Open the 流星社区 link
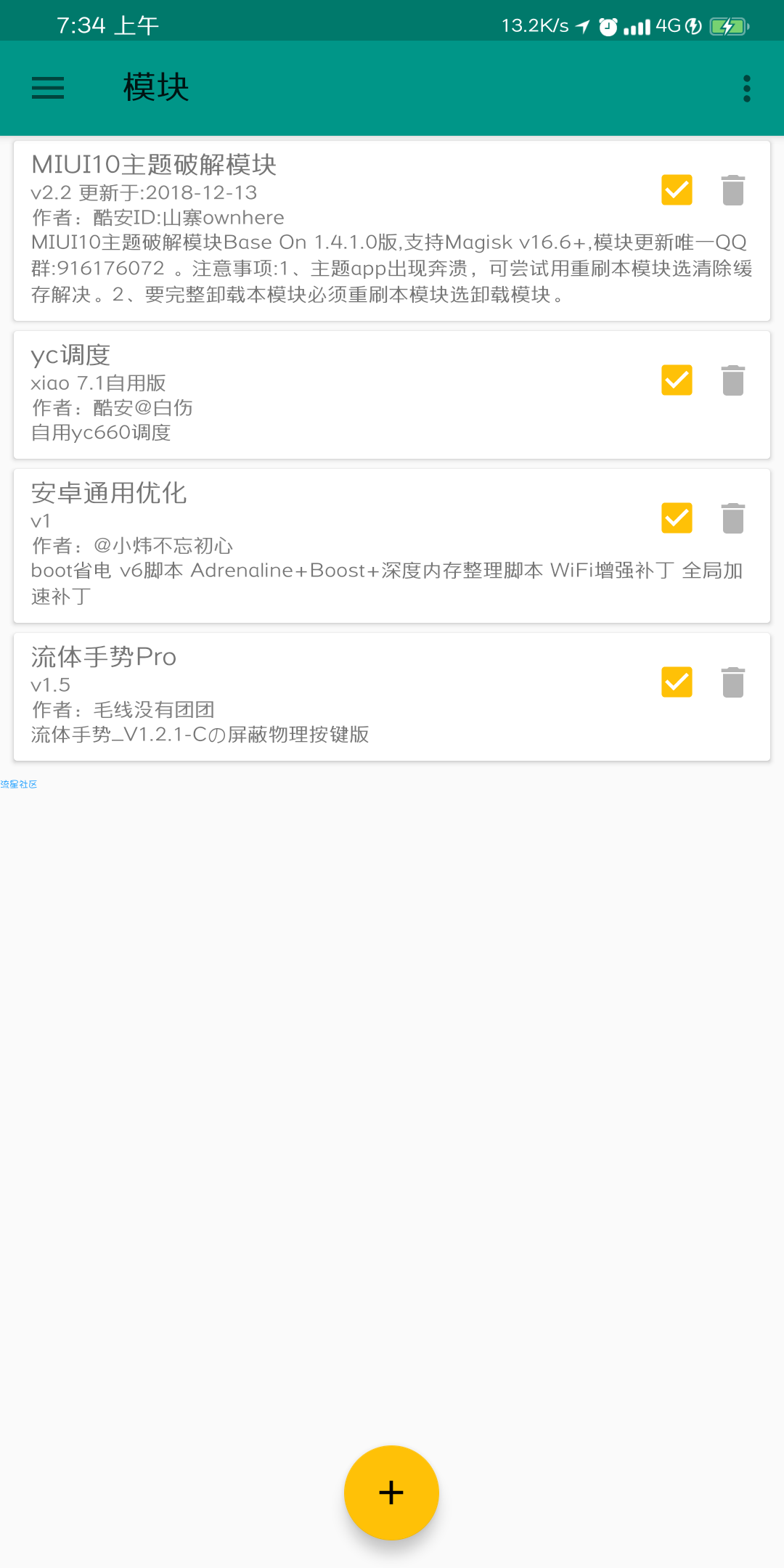The height and width of the screenshot is (1568, 784). tap(19, 784)
